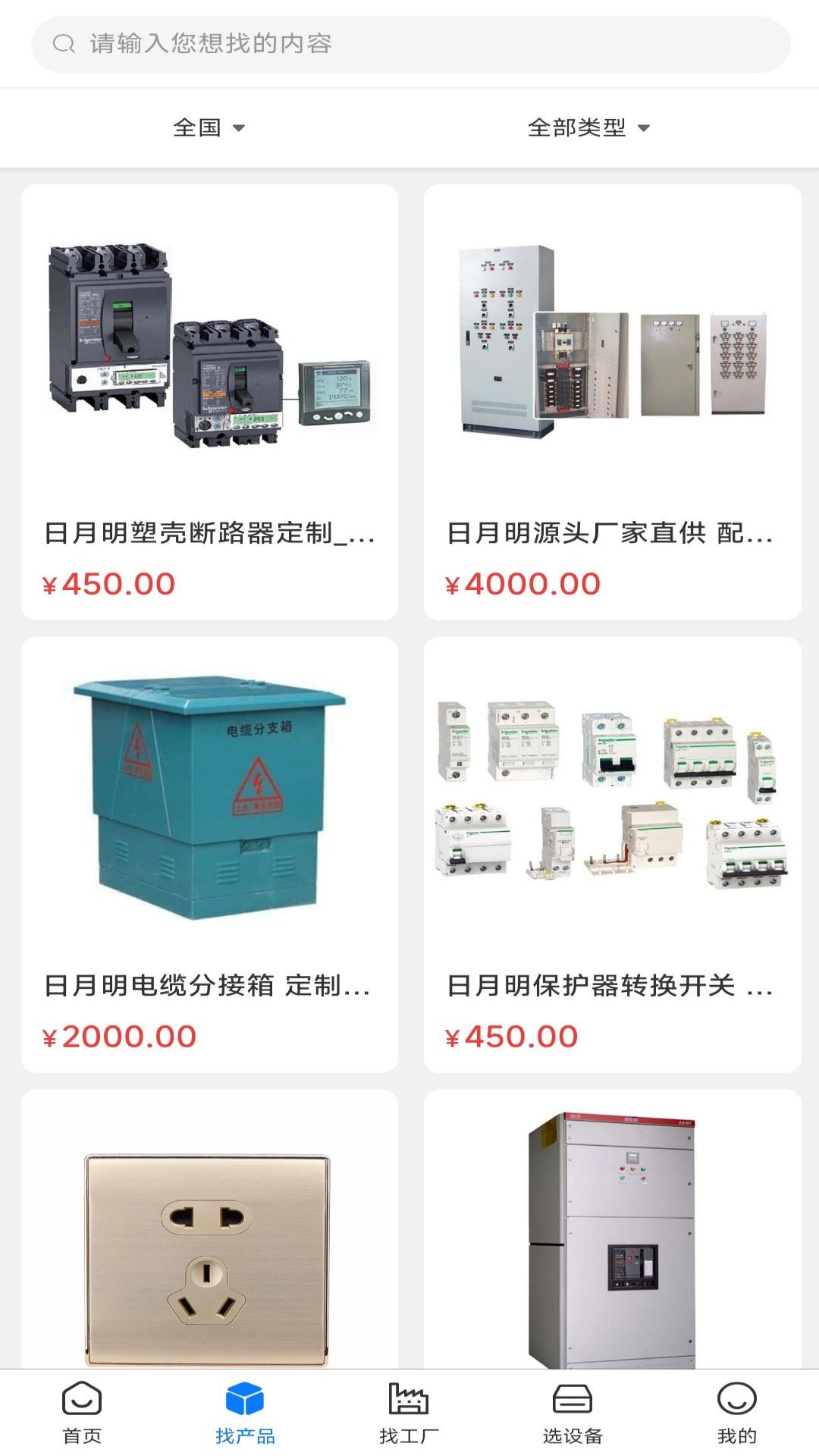Open the 全部类型 type filter dropdown
The image size is (819, 1456).
tap(588, 129)
